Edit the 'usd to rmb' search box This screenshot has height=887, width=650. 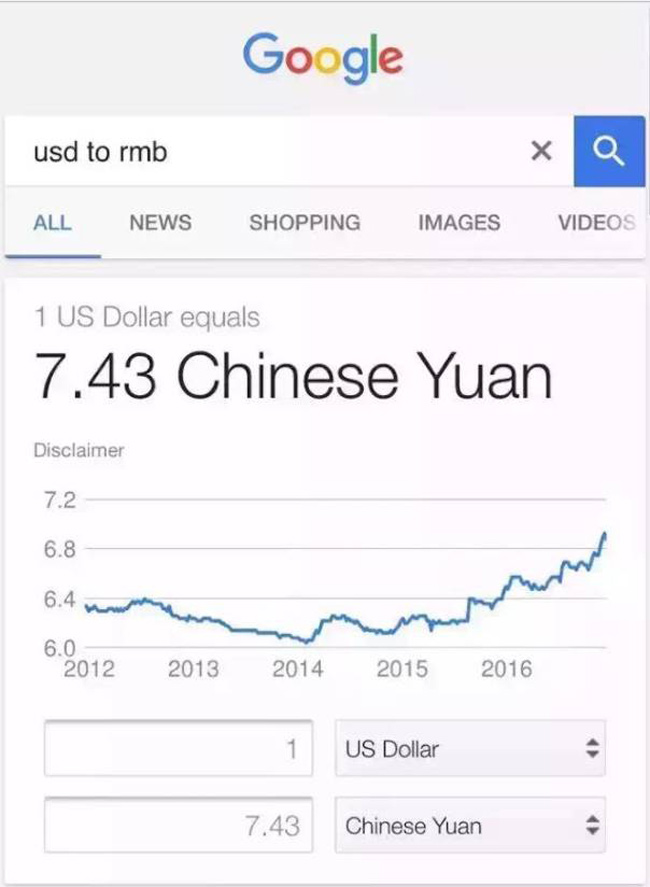(x=260, y=152)
